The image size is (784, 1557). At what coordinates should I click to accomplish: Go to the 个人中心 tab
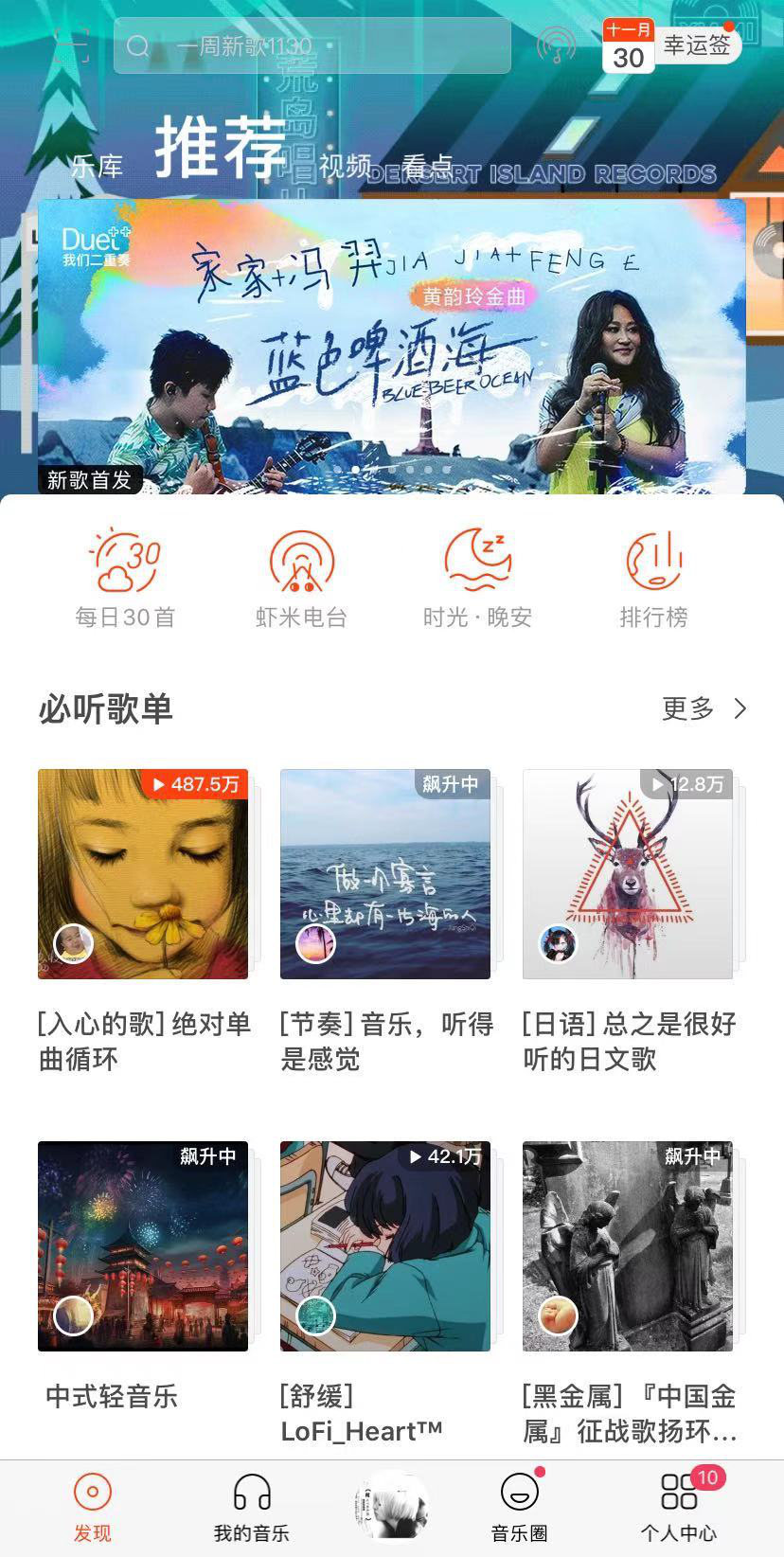(679, 1508)
